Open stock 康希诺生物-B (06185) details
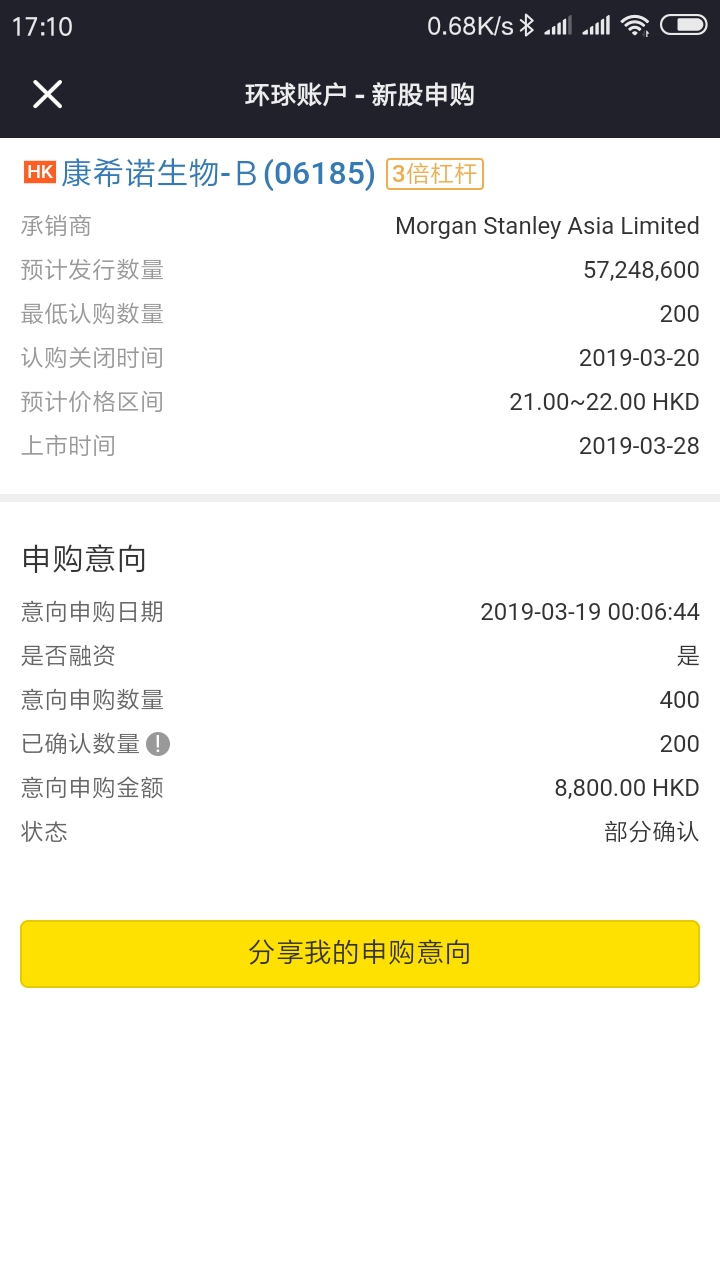This screenshot has height=1280, width=720. (x=217, y=174)
